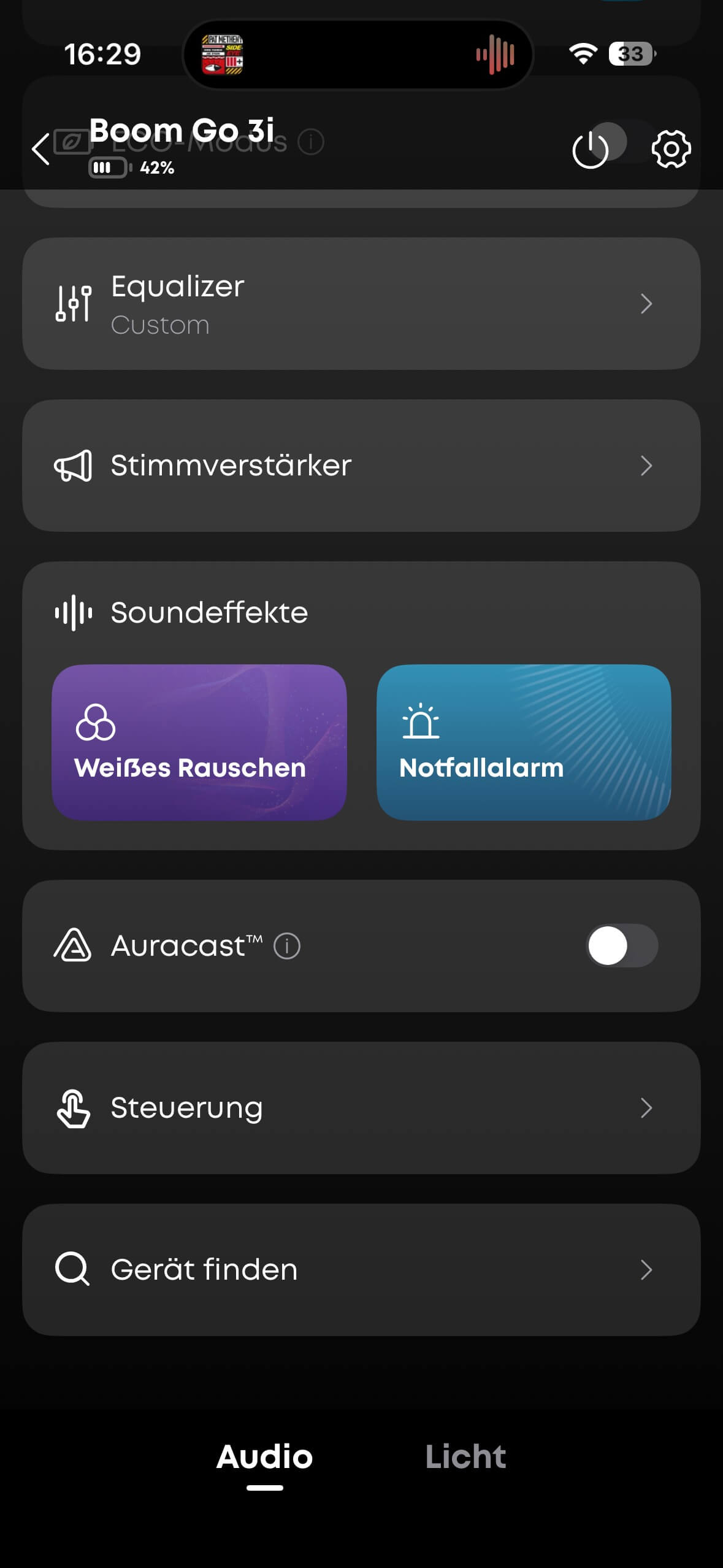723x1568 pixels.
Task: Toggle the Auracast switch
Action: pos(622,945)
